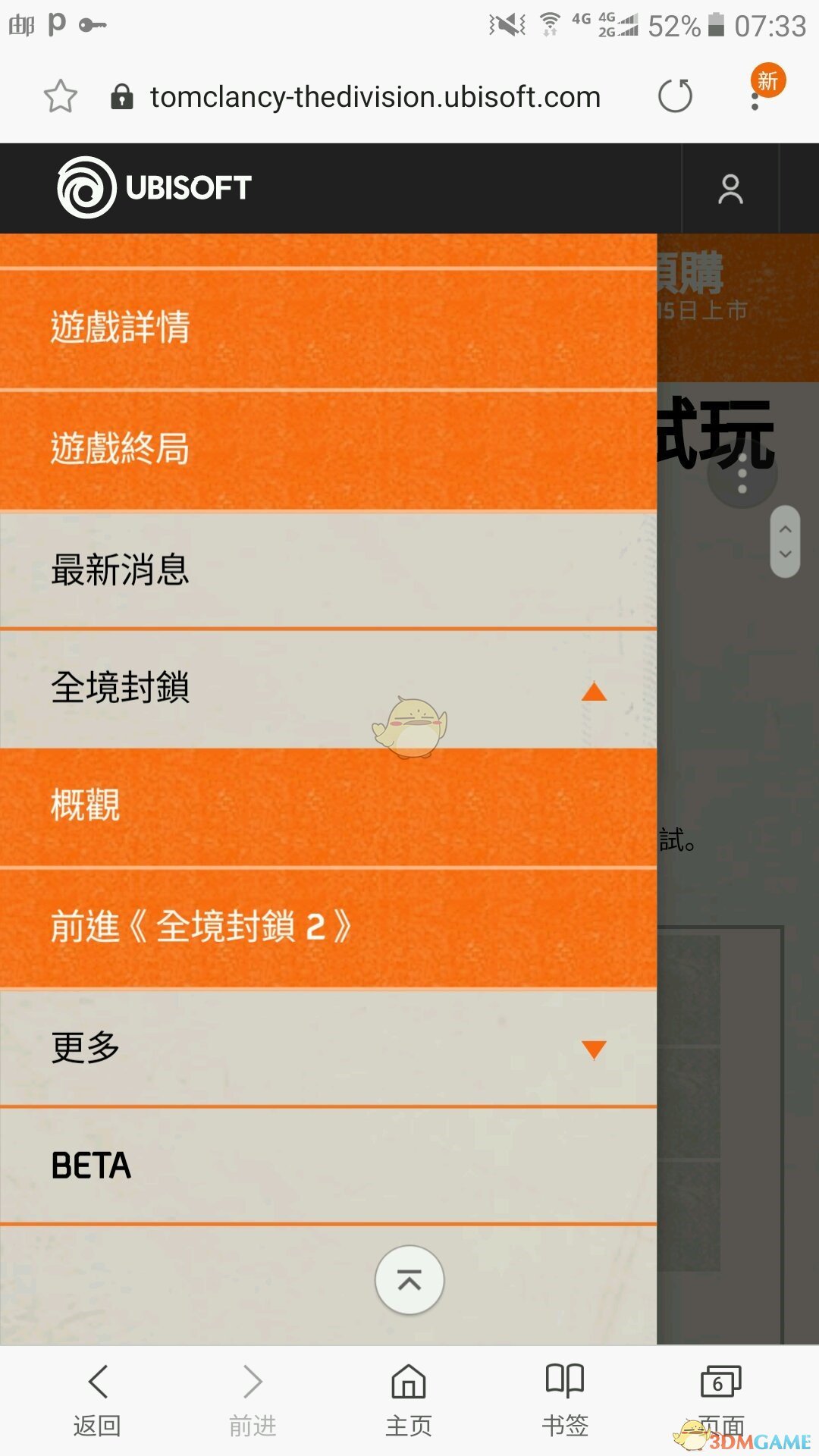Collapse the 全境封鎖 submenu
Image resolution: width=819 pixels, height=1456 pixels.
coord(594,691)
